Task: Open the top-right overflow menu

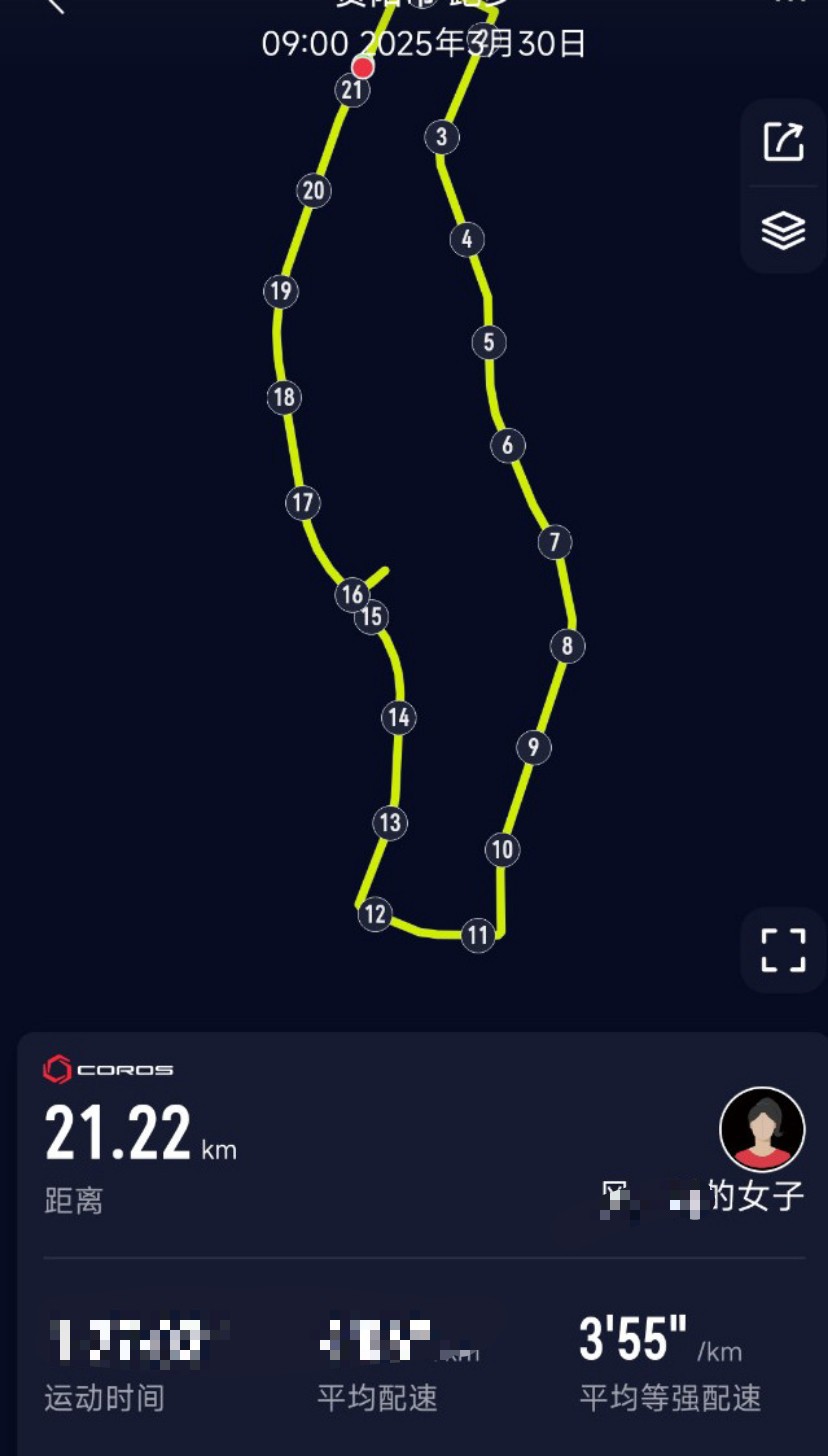Action: pyautogui.click(x=789, y=3)
